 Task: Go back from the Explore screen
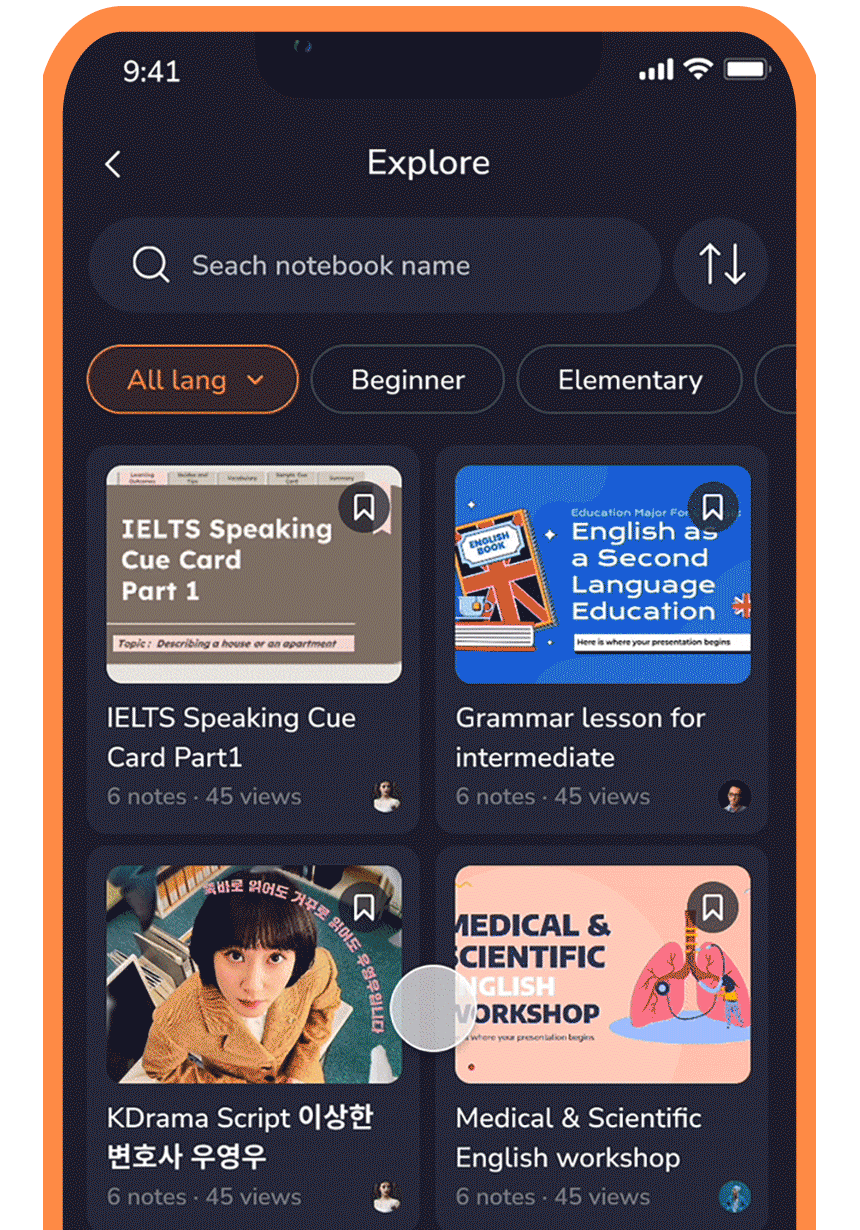(x=113, y=164)
